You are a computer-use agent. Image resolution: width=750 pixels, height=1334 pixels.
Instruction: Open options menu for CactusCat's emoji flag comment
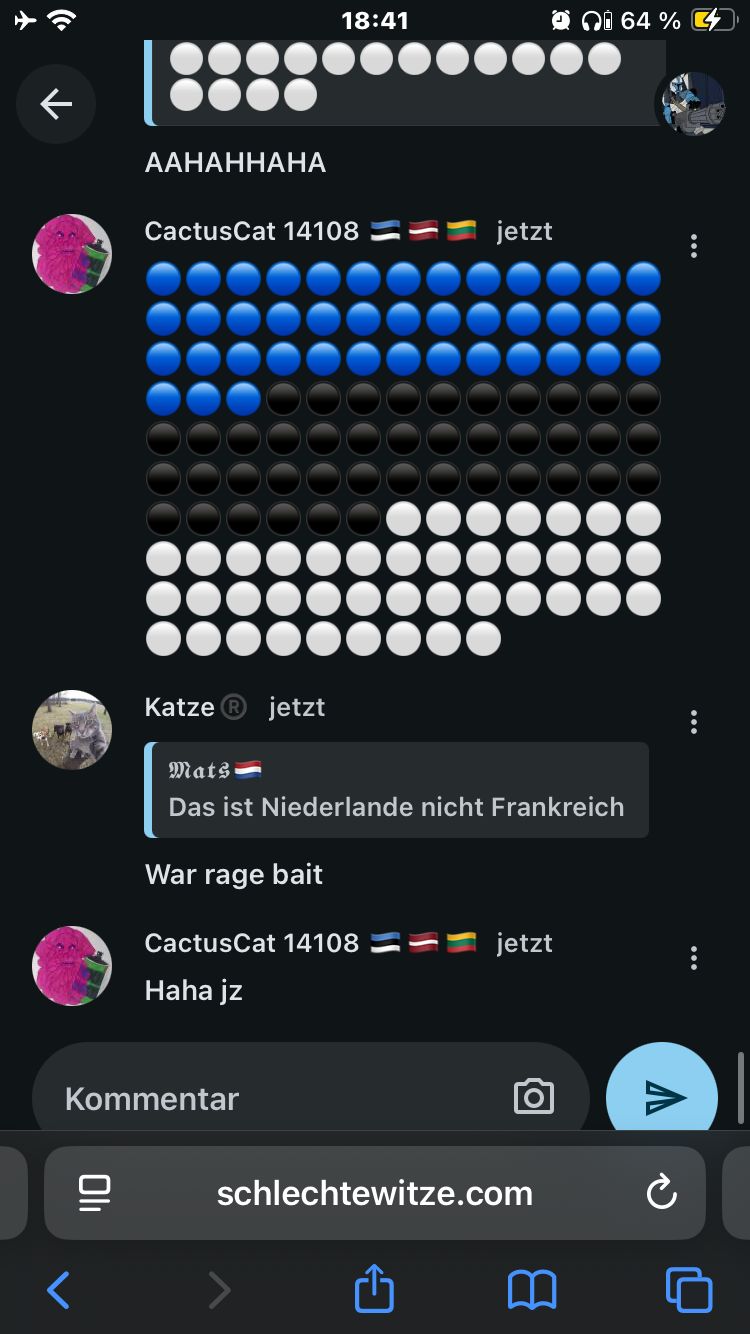tap(694, 246)
